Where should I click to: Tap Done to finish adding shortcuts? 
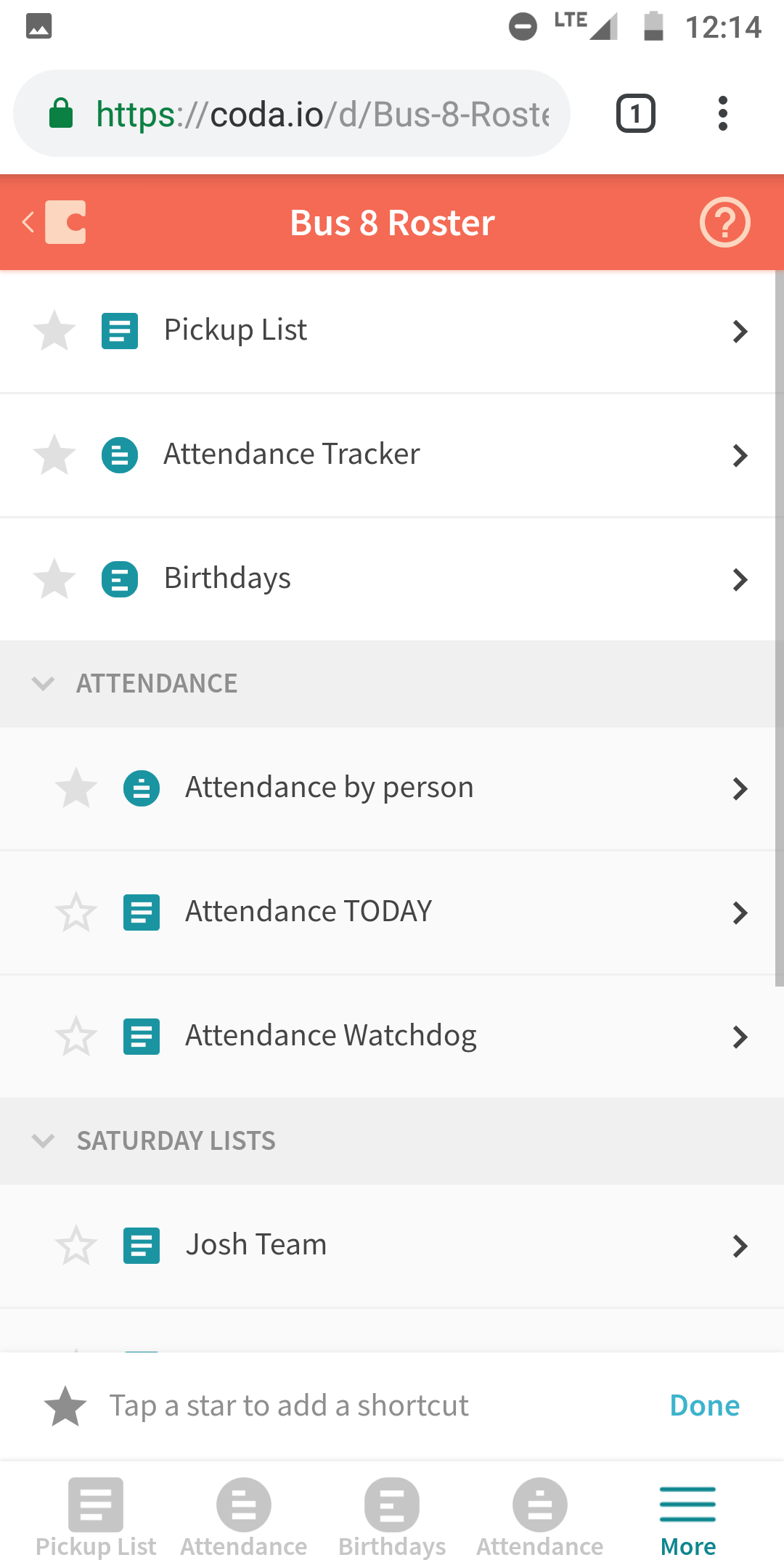704,1406
